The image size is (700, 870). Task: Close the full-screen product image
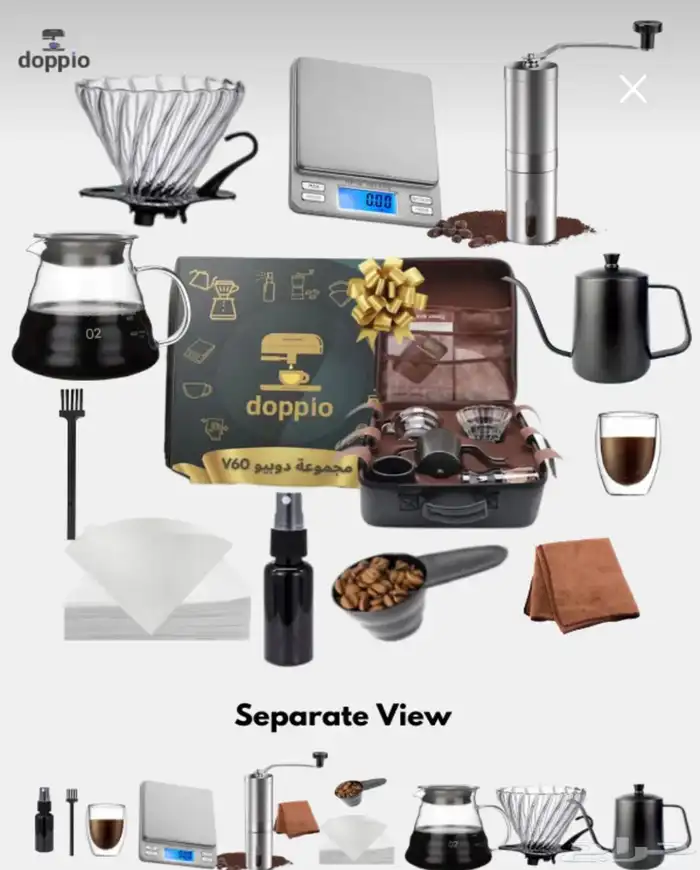633,89
